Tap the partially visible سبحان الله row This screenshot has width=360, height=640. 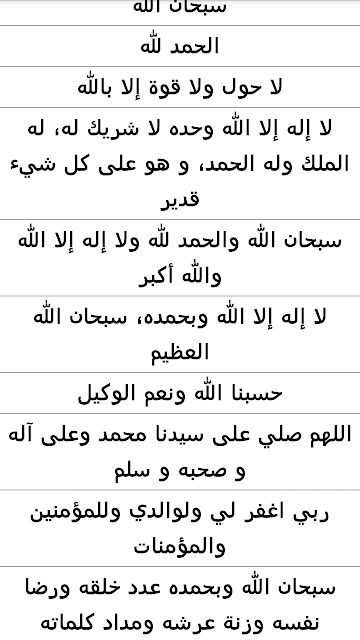180,12
